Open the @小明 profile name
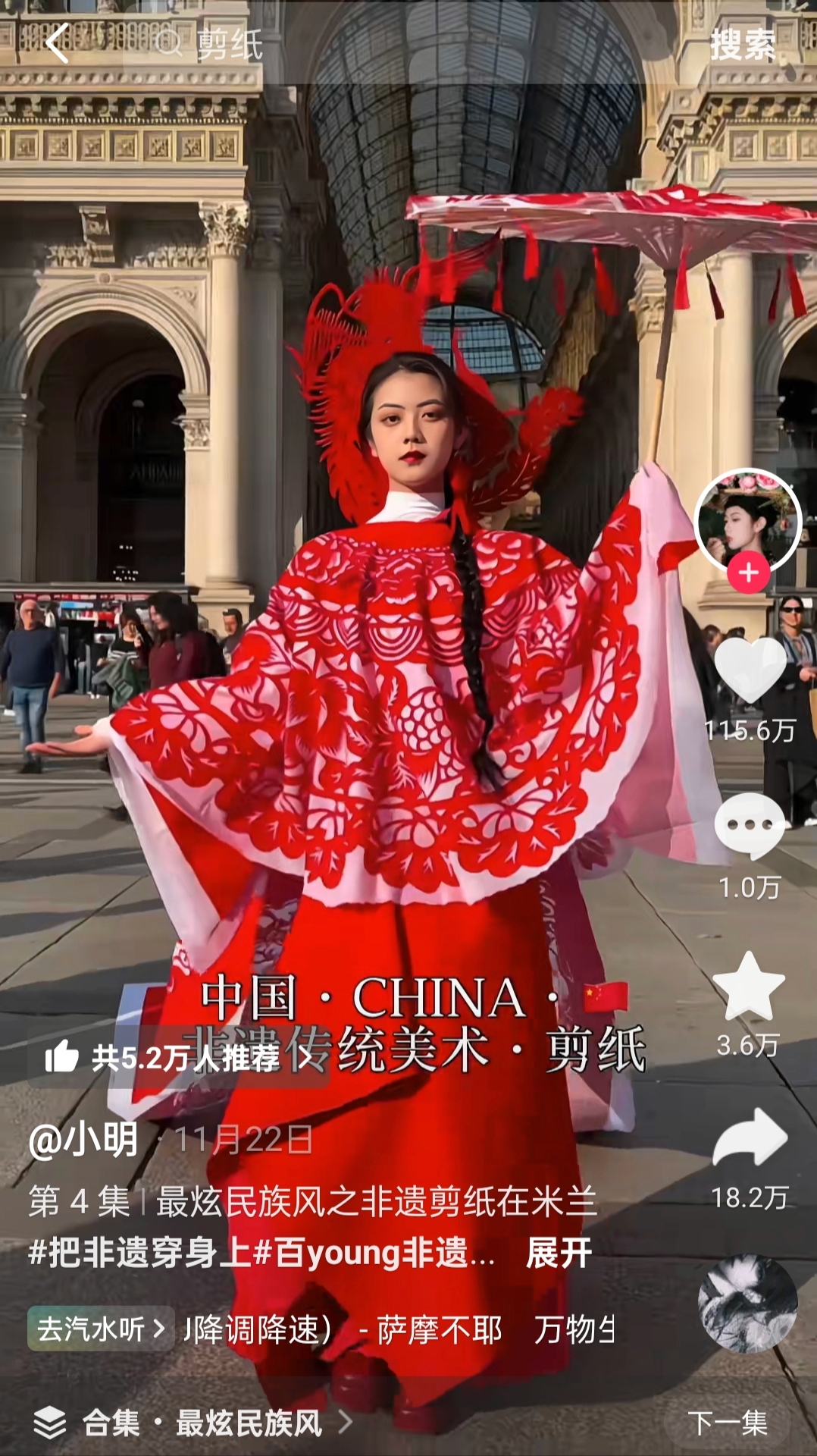 (x=84, y=1139)
